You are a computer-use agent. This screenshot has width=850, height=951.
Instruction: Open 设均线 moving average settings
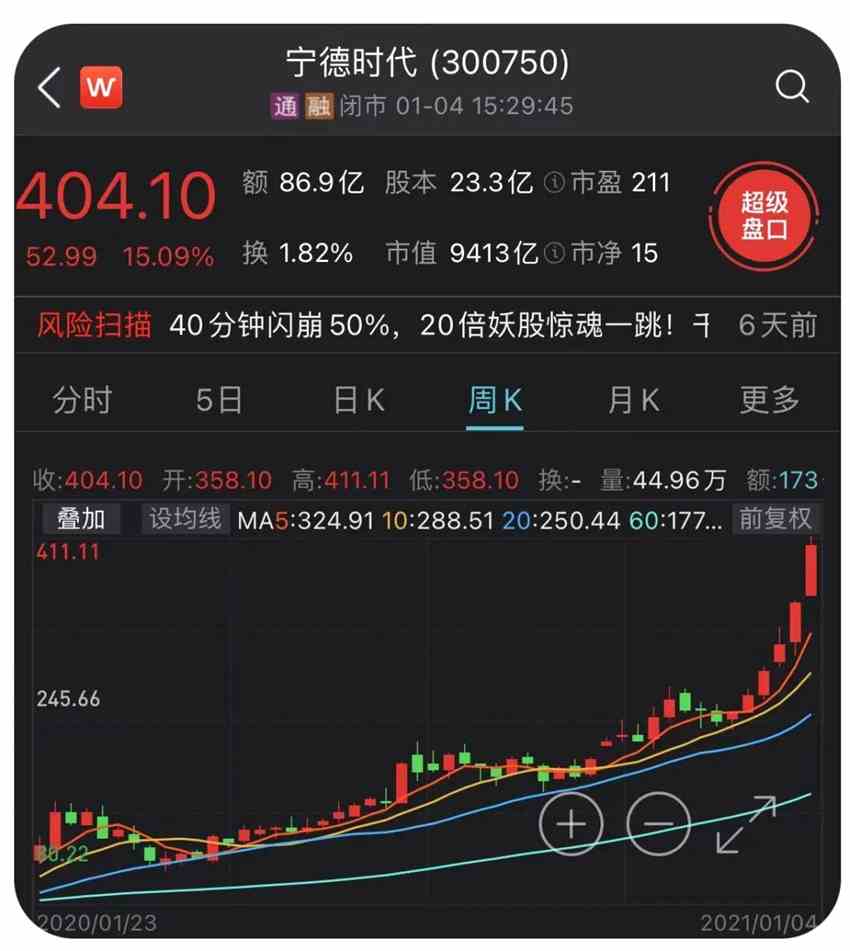(x=184, y=519)
